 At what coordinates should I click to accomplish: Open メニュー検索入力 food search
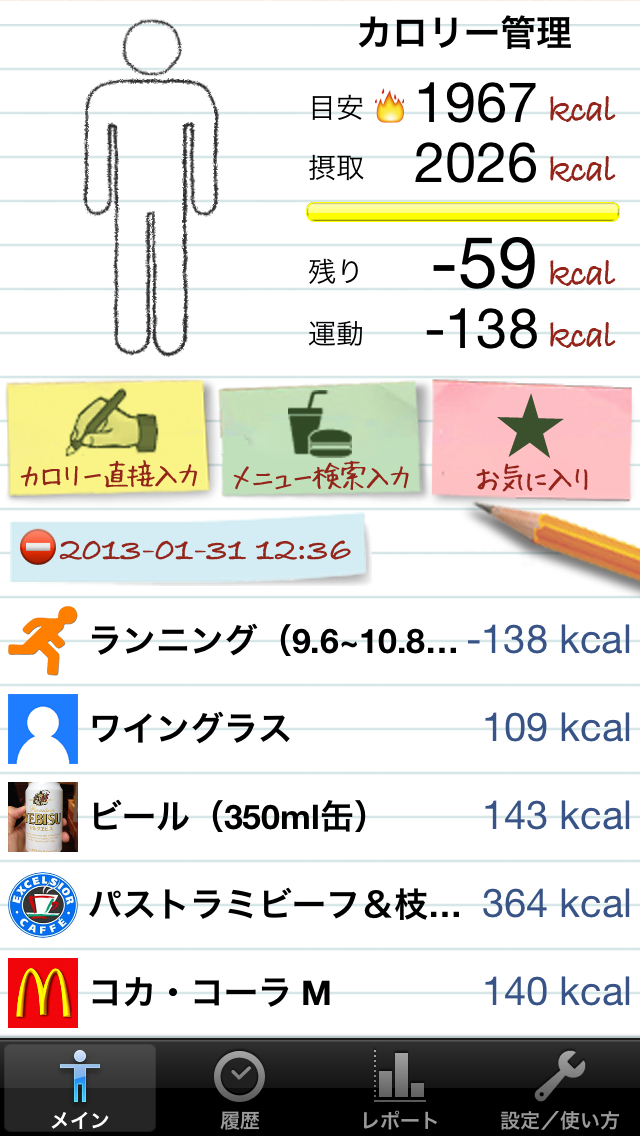coord(322,442)
